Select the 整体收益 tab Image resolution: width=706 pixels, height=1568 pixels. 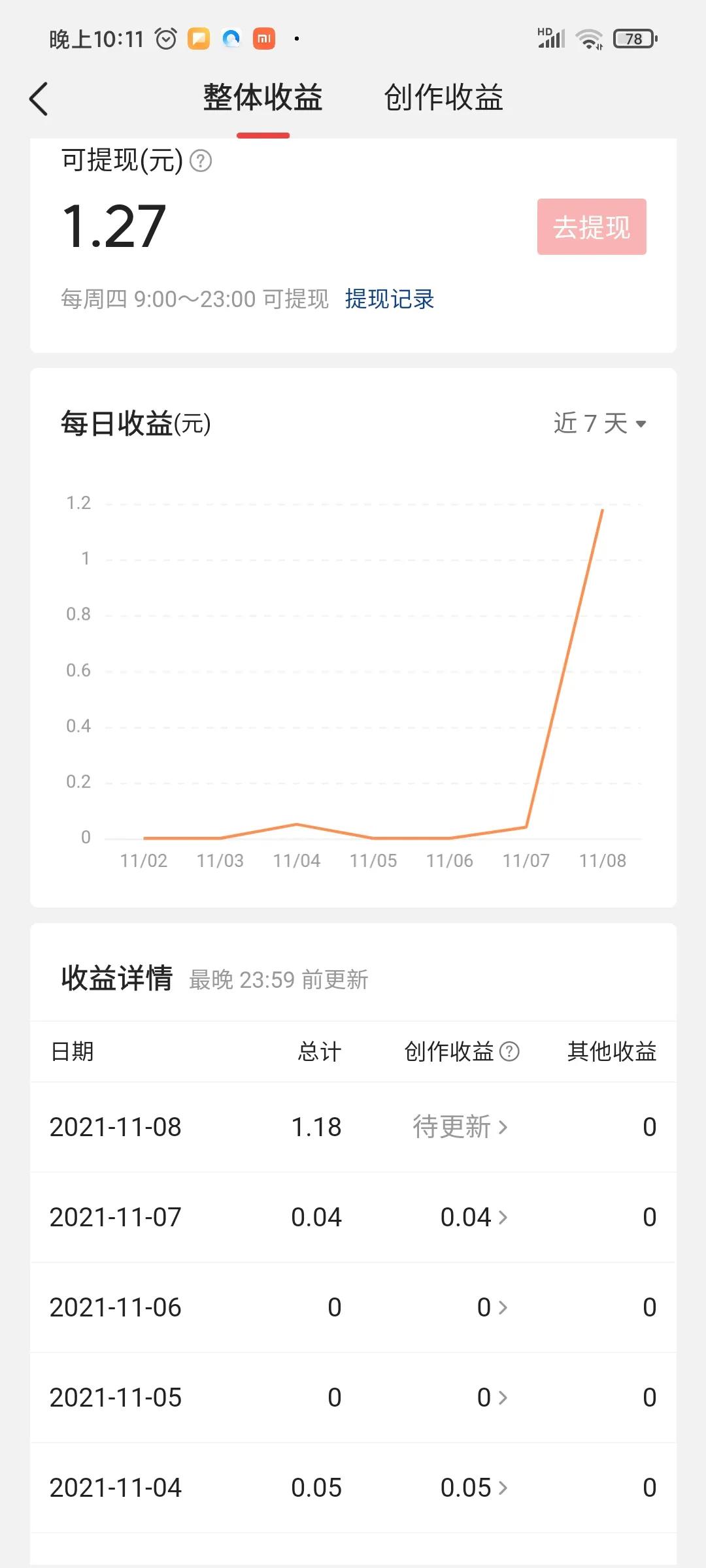[x=263, y=98]
